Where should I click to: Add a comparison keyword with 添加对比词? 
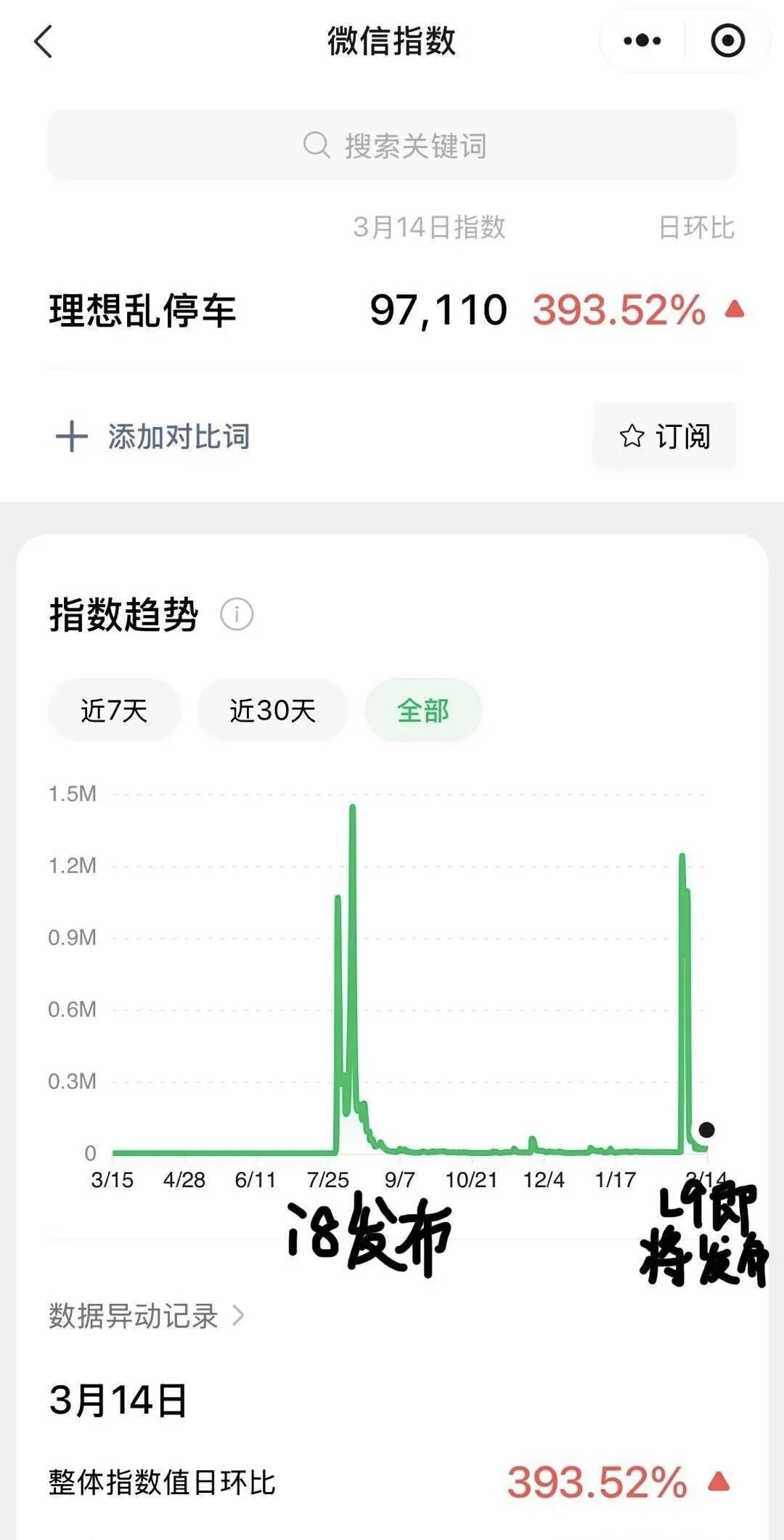(153, 437)
